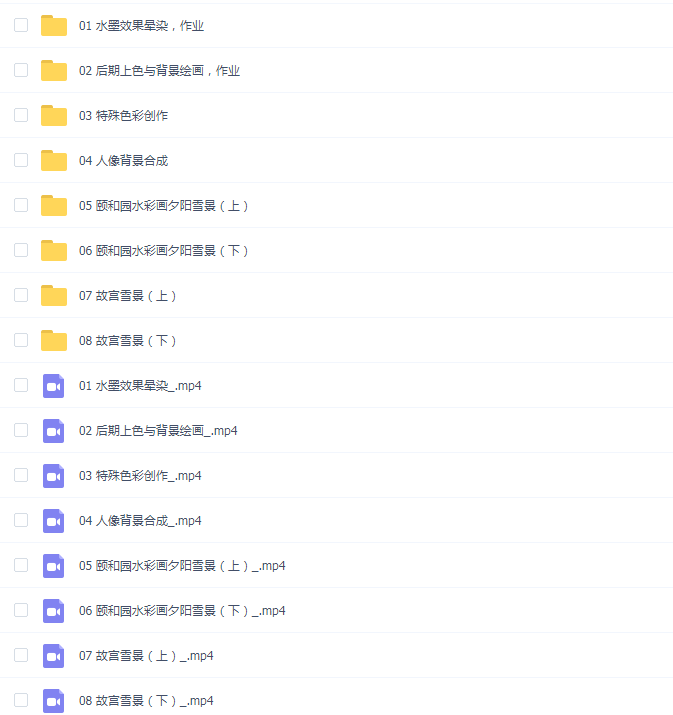This screenshot has width=673, height=715.
Task: Open the 03 特殊色彩创作 folder
Action: (123, 116)
